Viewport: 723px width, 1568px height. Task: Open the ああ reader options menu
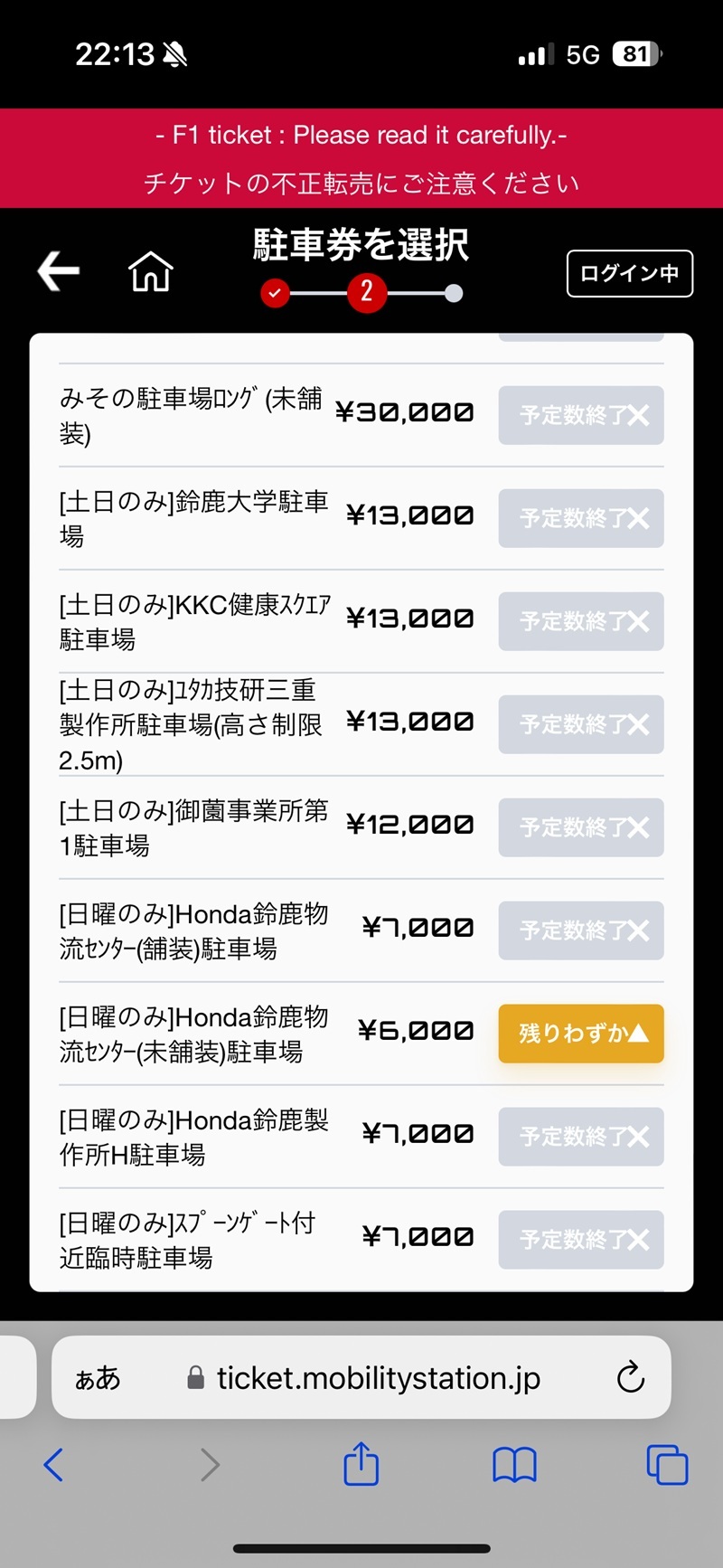click(x=97, y=1377)
